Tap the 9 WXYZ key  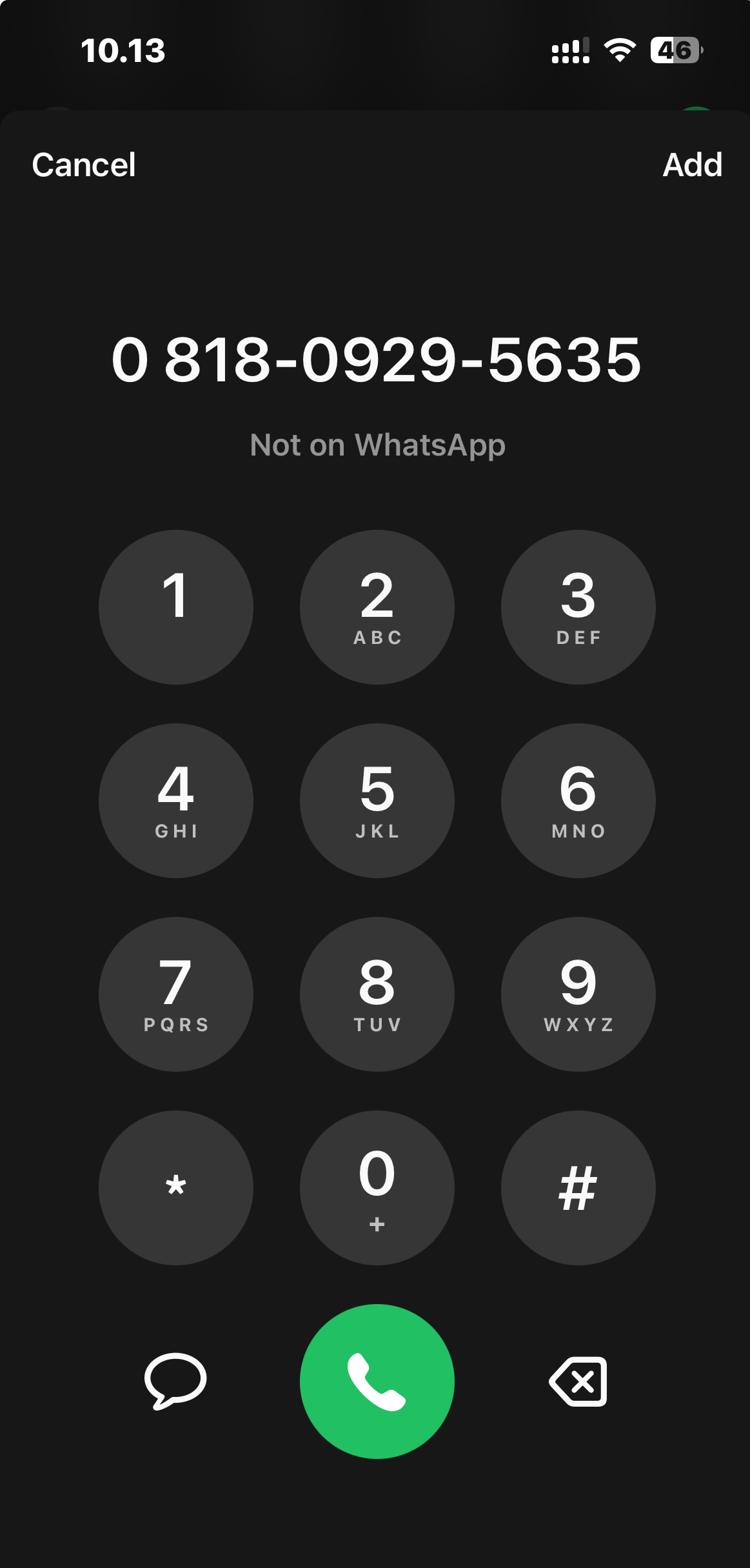[578, 994]
